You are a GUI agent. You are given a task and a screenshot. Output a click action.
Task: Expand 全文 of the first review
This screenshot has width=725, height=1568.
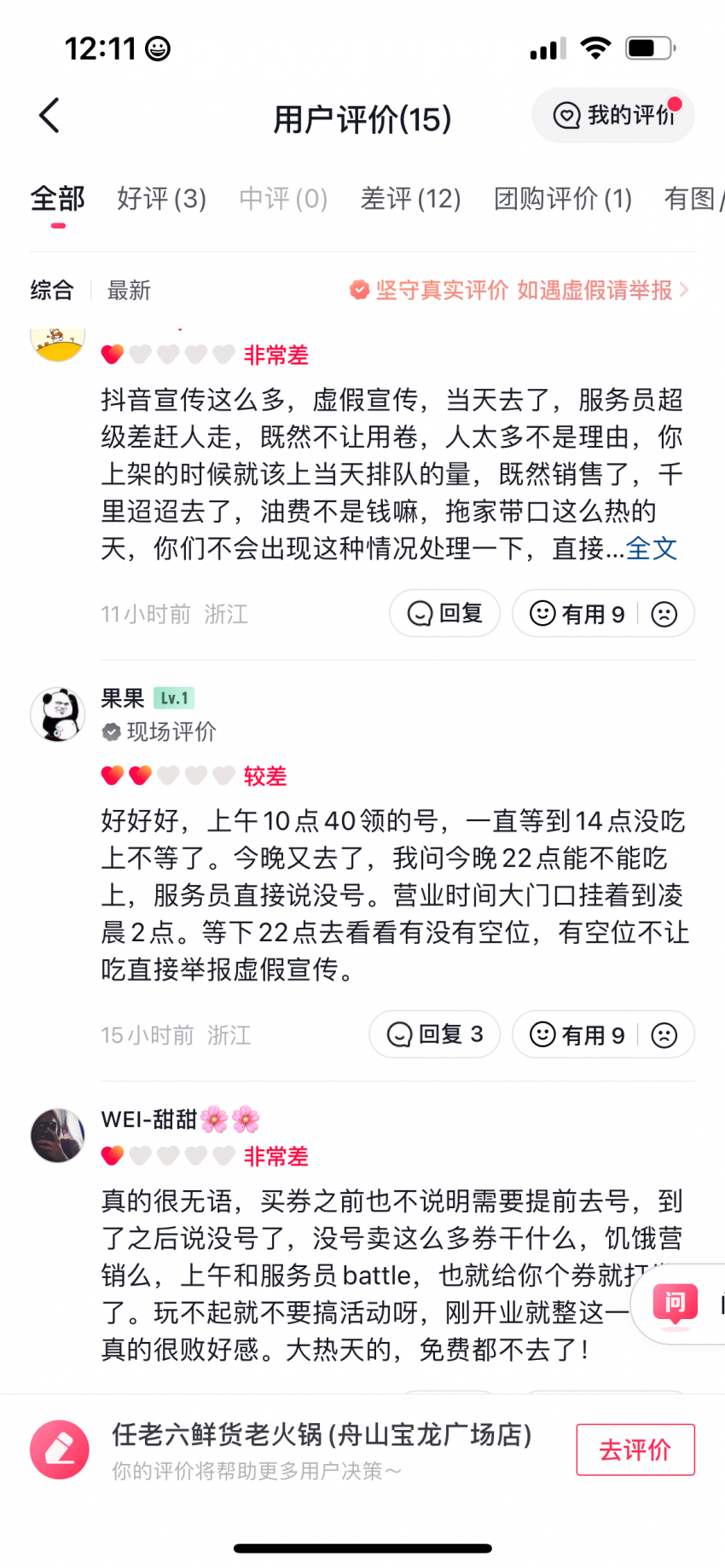tap(652, 548)
